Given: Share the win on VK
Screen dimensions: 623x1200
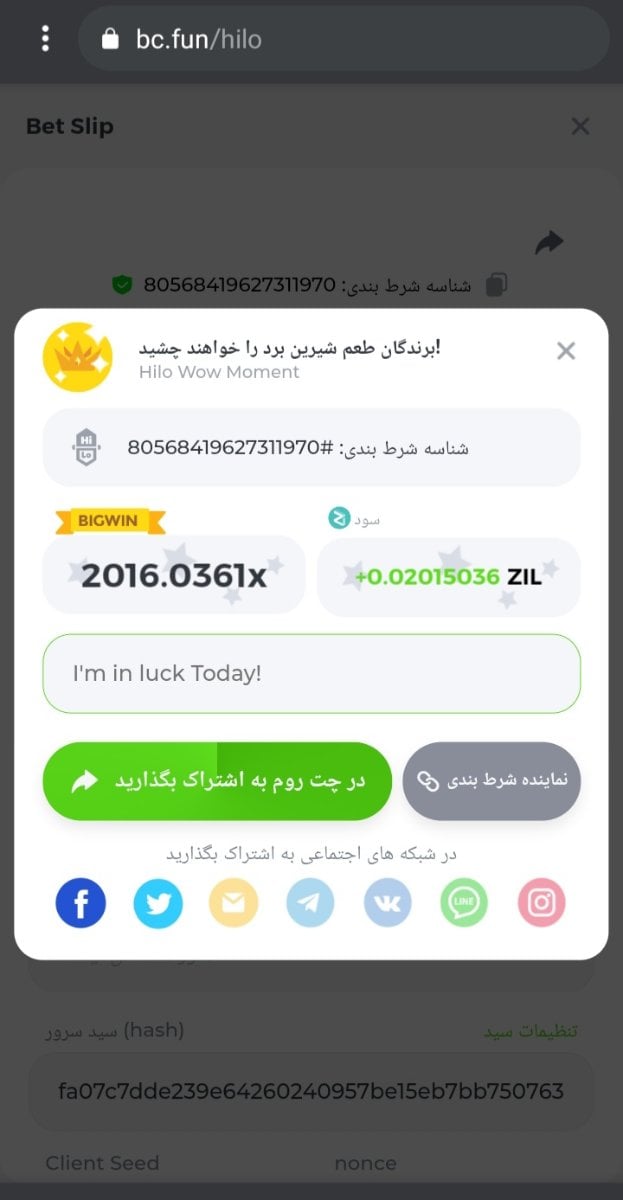Looking at the screenshot, I should (x=387, y=904).
